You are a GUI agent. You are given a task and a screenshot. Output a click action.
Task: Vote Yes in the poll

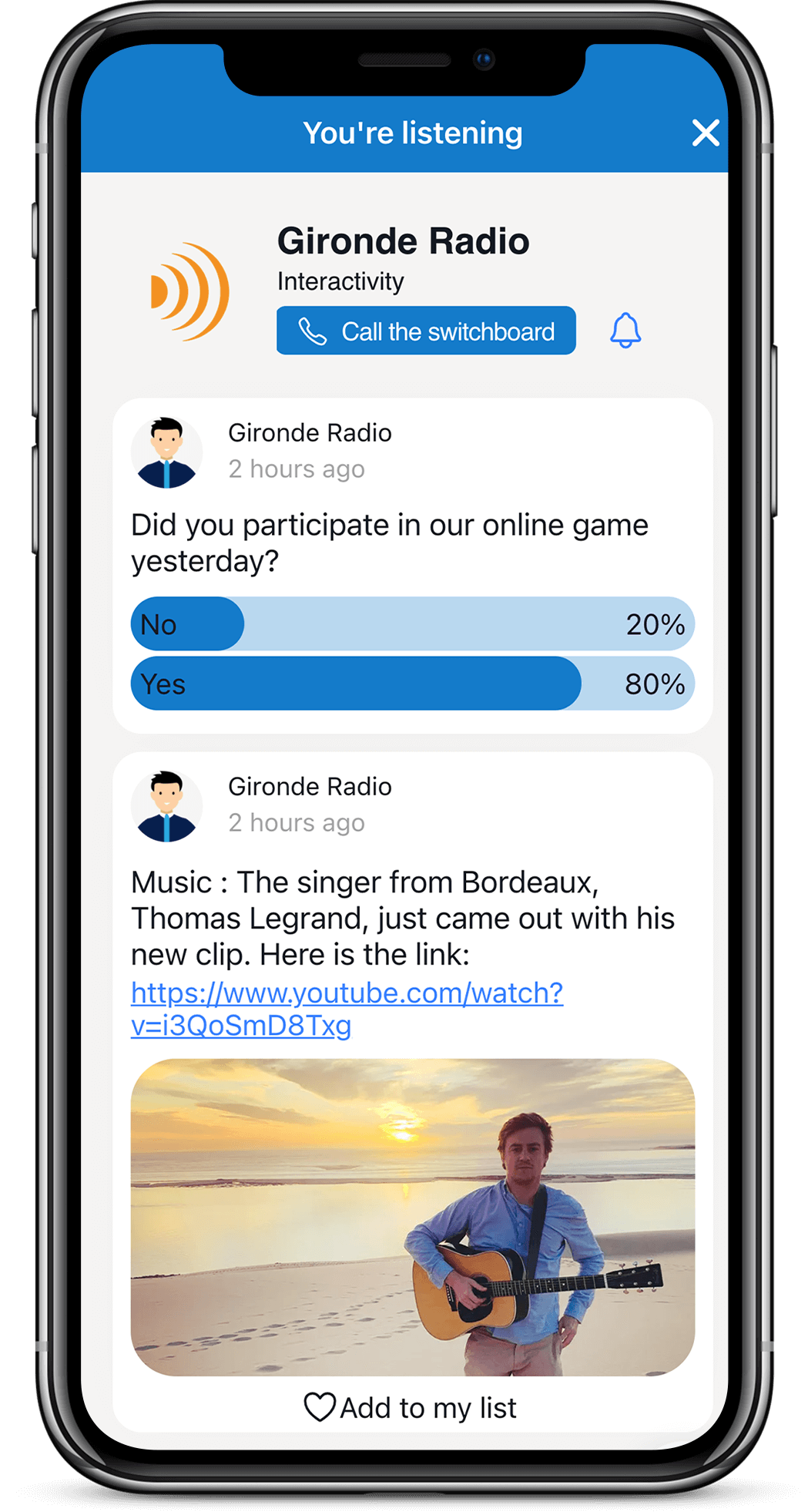pyautogui.click(x=412, y=684)
